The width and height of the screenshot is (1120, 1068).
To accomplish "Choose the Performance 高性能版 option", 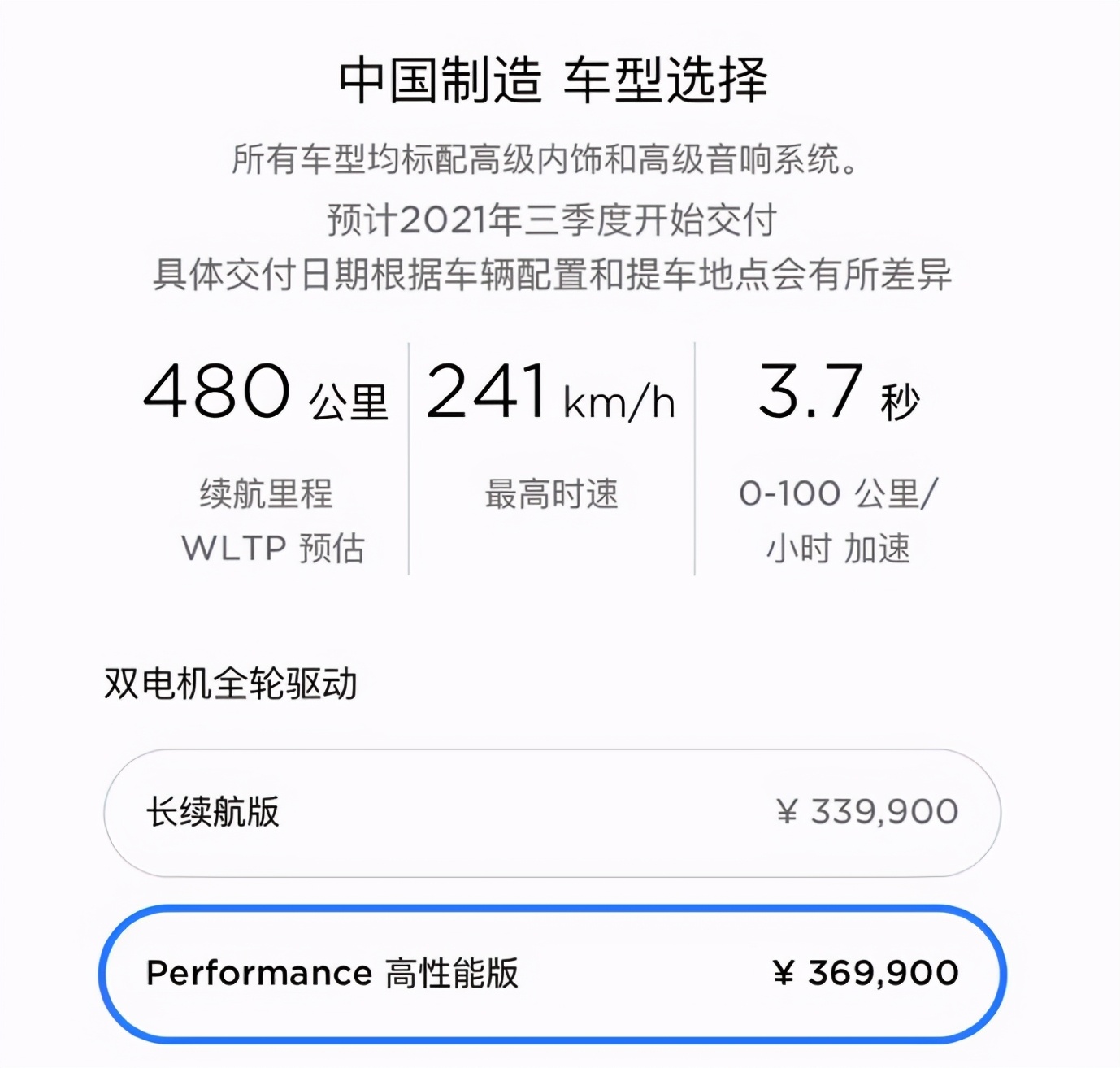I will pyautogui.click(x=552, y=973).
